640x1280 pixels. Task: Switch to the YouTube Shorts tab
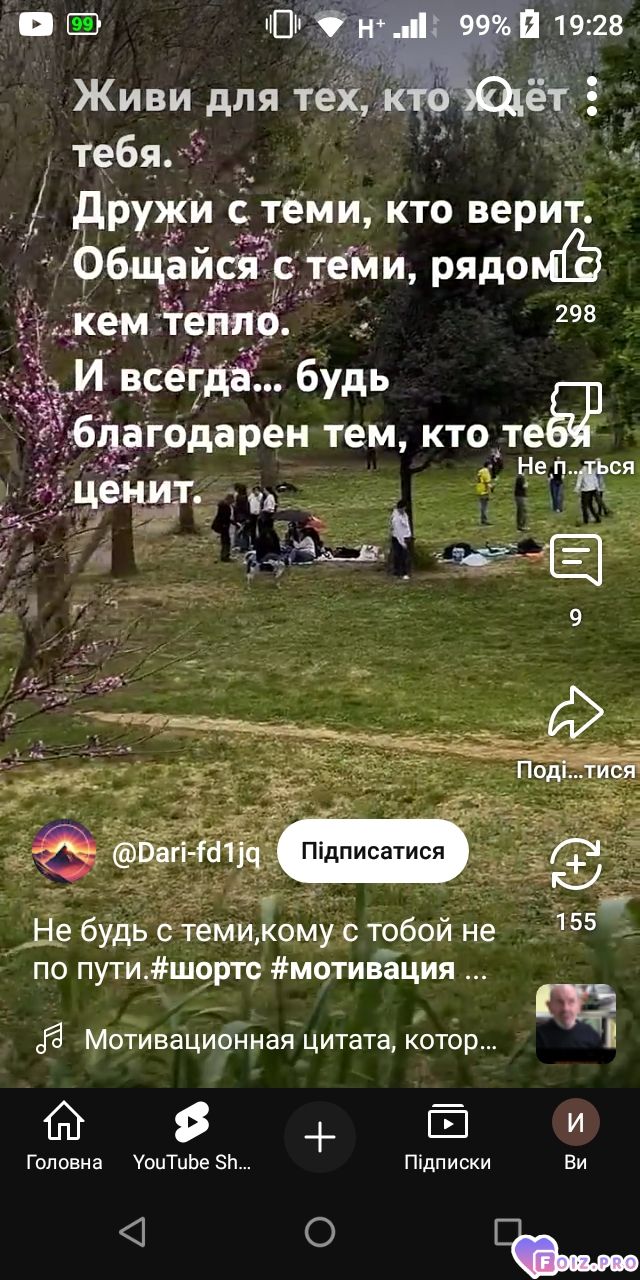click(192, 1136)
